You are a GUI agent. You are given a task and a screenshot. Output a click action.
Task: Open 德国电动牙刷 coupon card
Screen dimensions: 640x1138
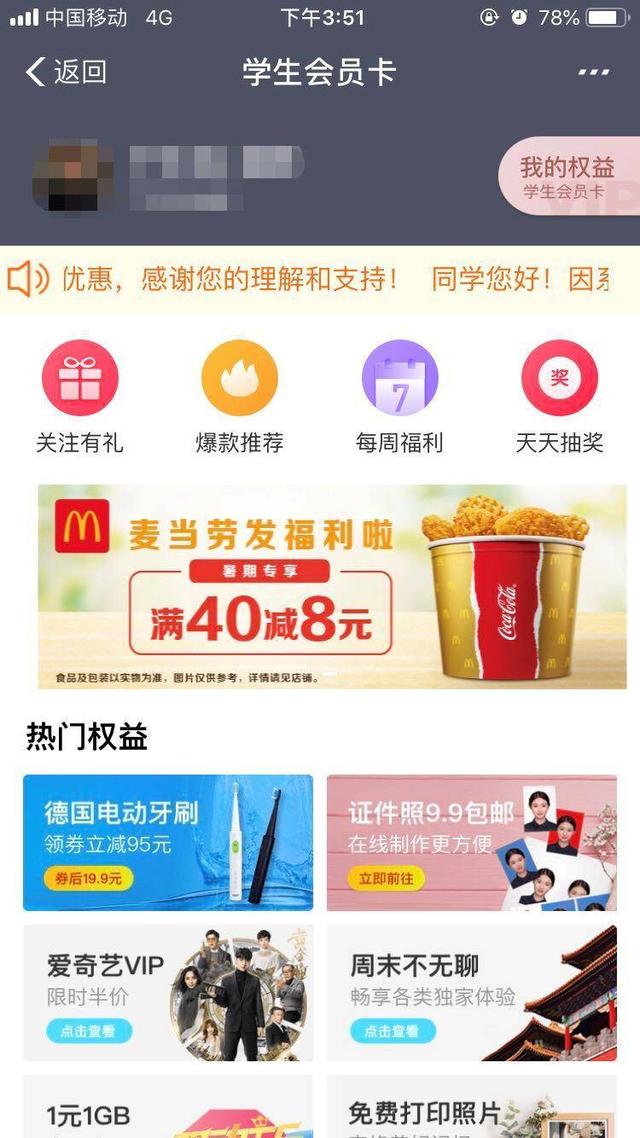168,842
